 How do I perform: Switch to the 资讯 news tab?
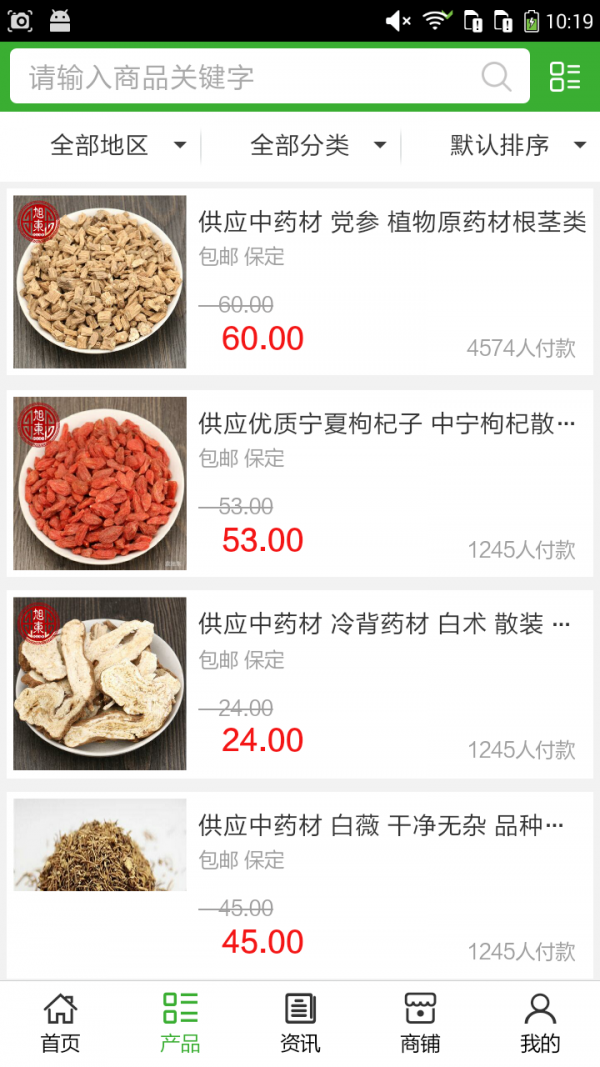300,1023
